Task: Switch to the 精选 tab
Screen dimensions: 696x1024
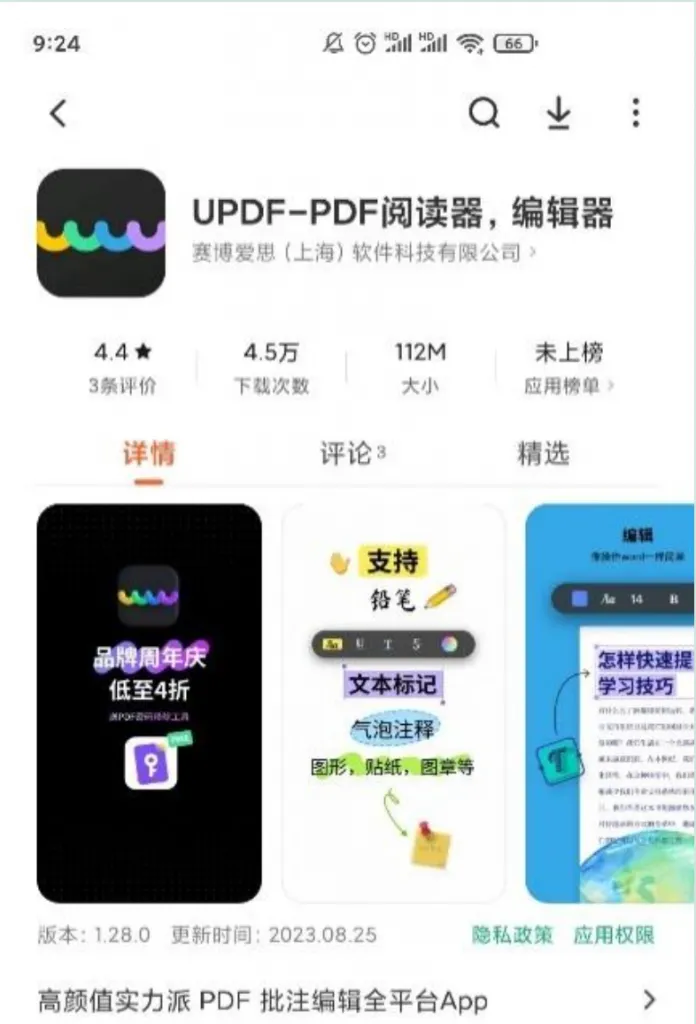Action: (543, 454)
